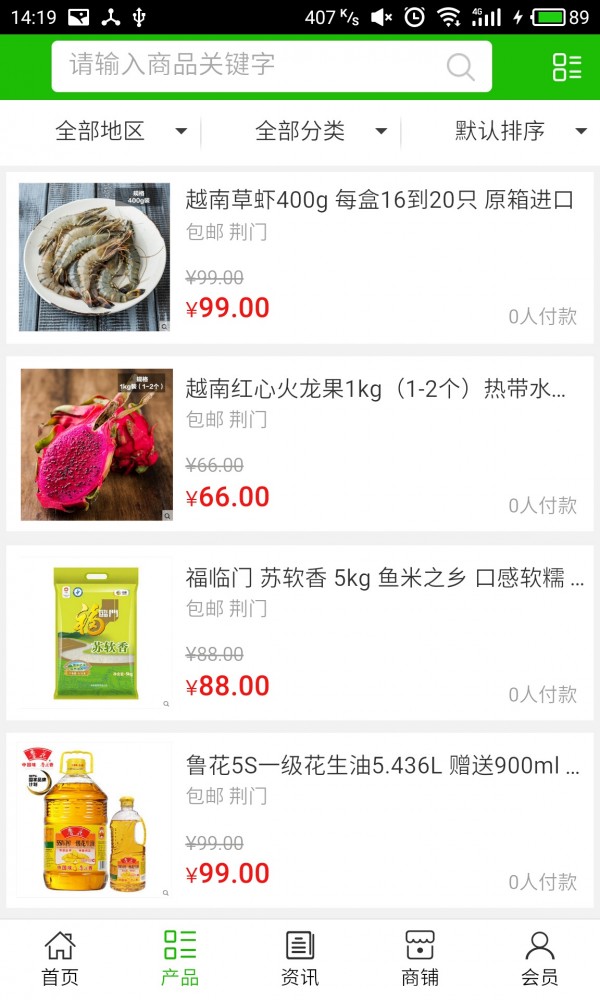Open the category list icon in header
600x1000 pixels.
click(x=566, y=67)
